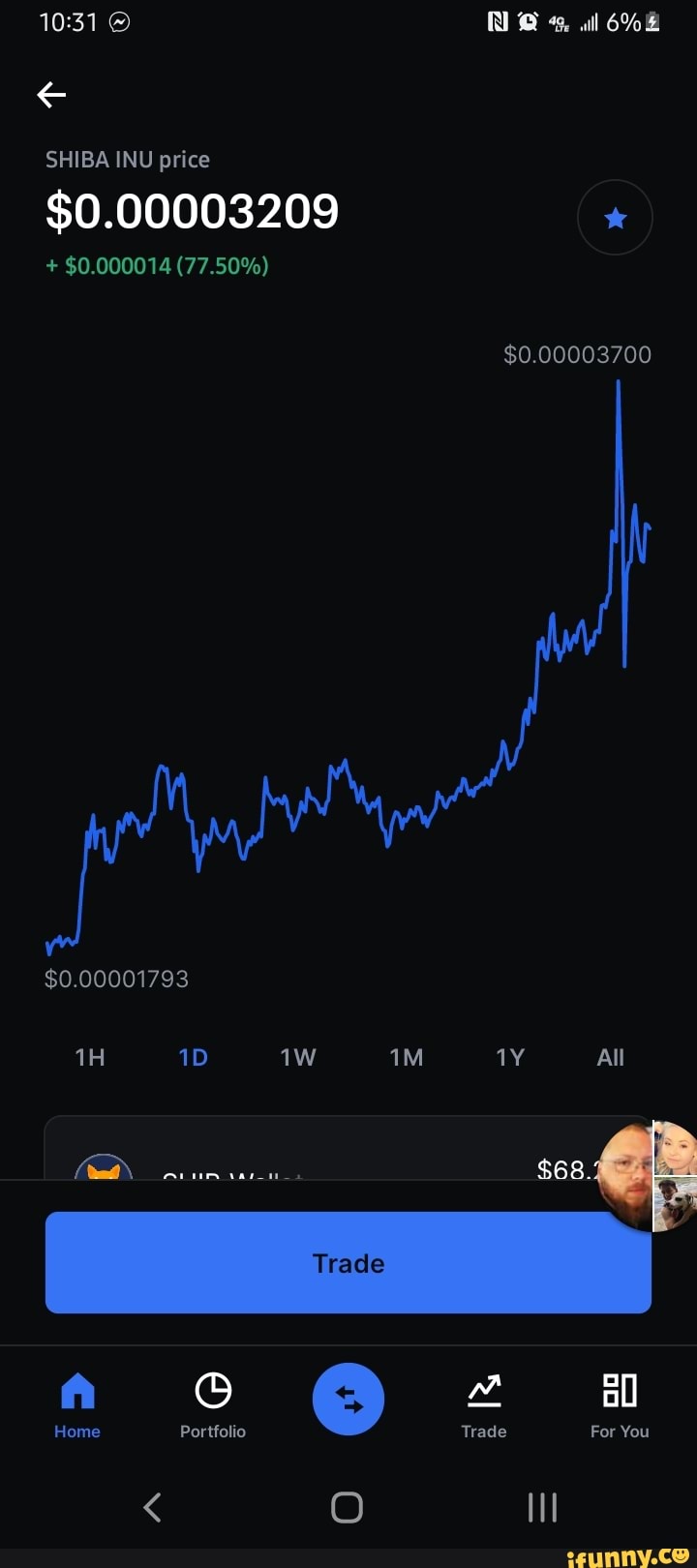The width and height of the screenshot is (697, 1568).
Task: Select the 1H chart range
Action: (90, 1057)
